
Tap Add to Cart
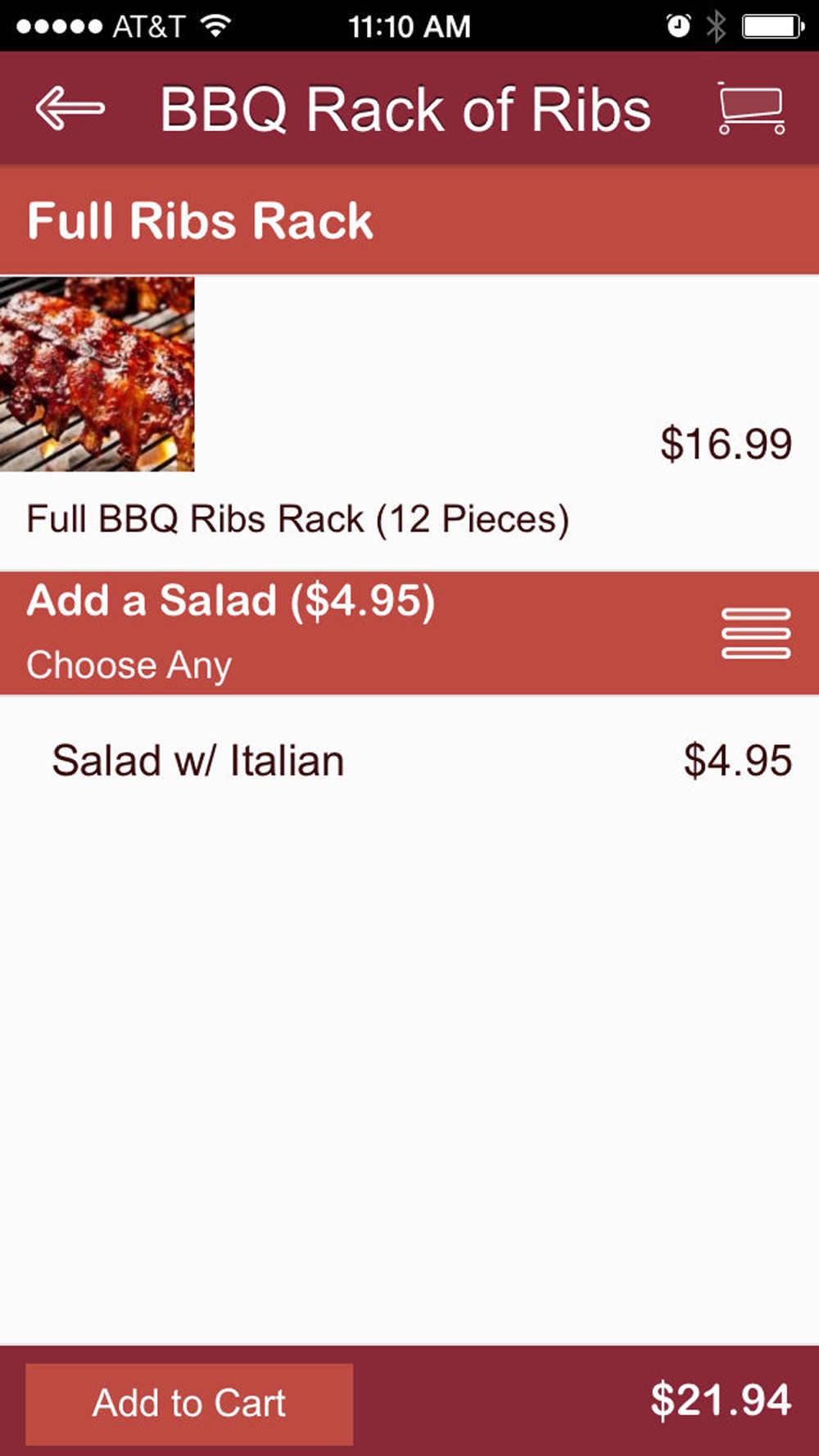[x=189, y=1404]
